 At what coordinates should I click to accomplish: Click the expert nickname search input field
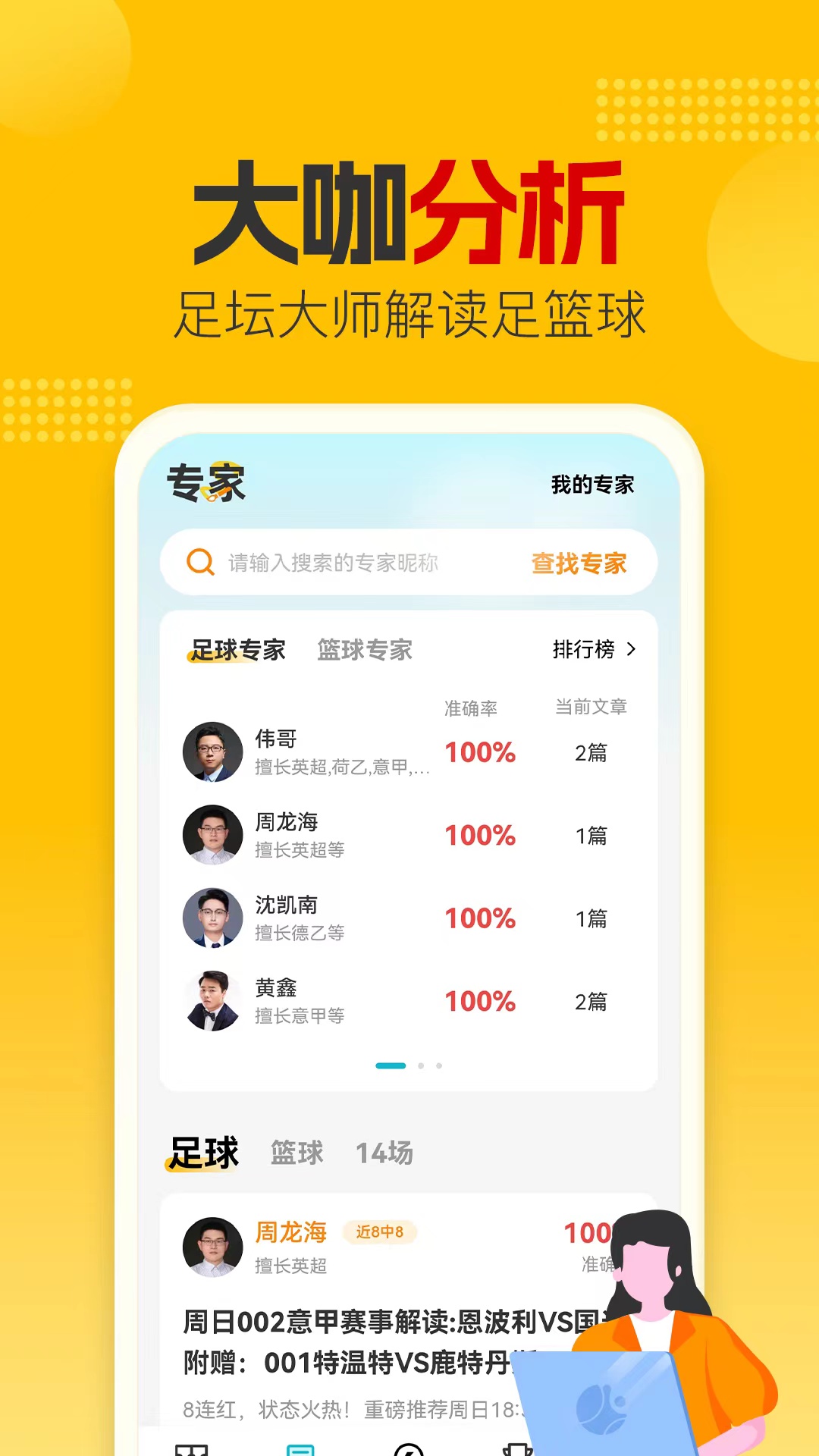(x=334, y=563)
